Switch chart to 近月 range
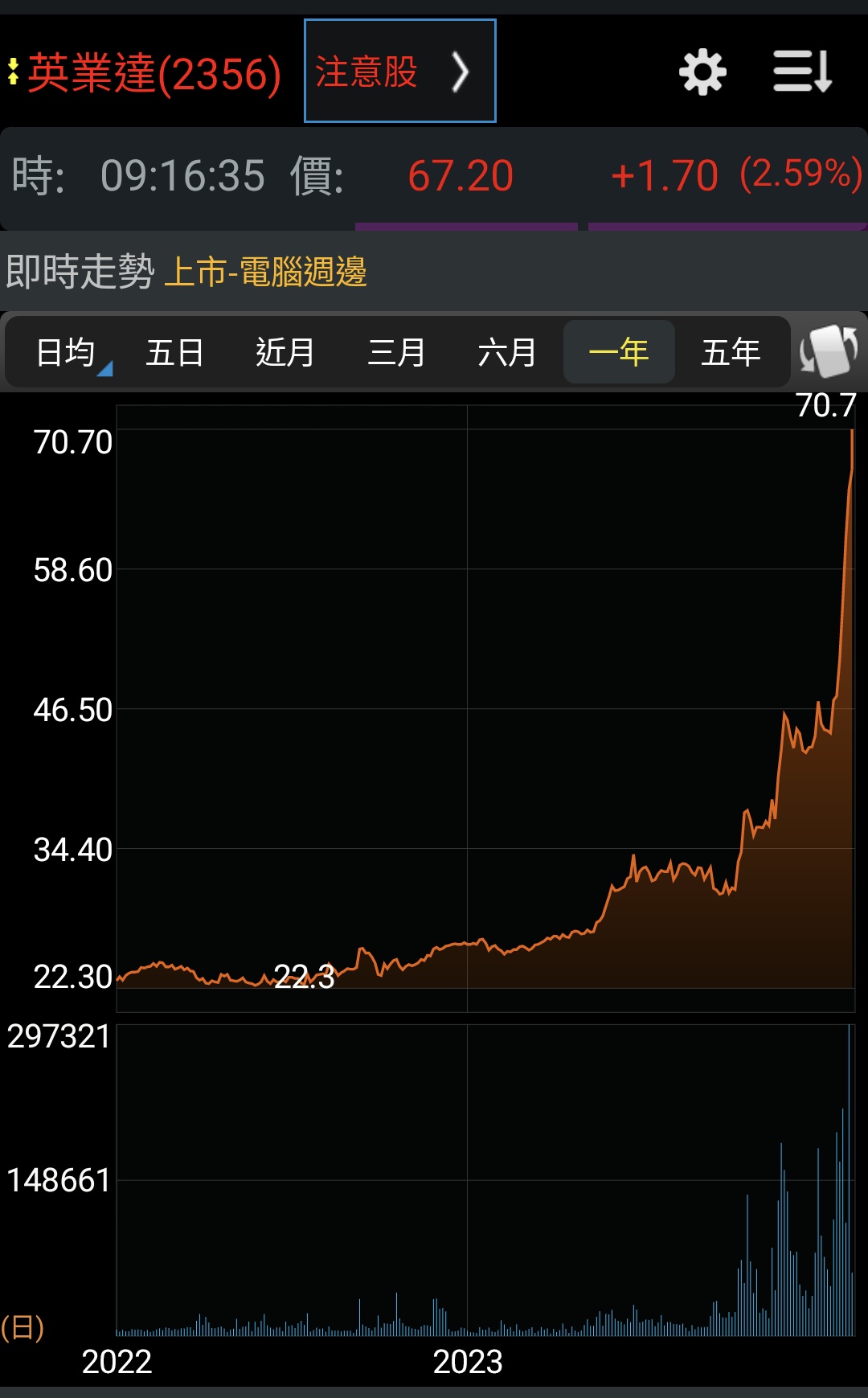The height and width of the screenshot is (1398, 868). tap(285, 352)
